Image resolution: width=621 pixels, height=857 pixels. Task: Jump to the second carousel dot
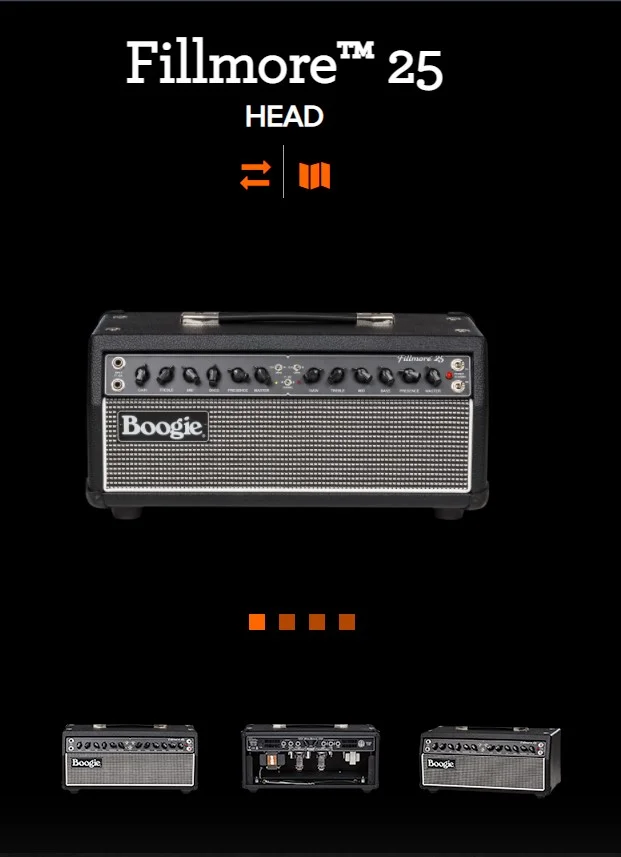(287, 622)
